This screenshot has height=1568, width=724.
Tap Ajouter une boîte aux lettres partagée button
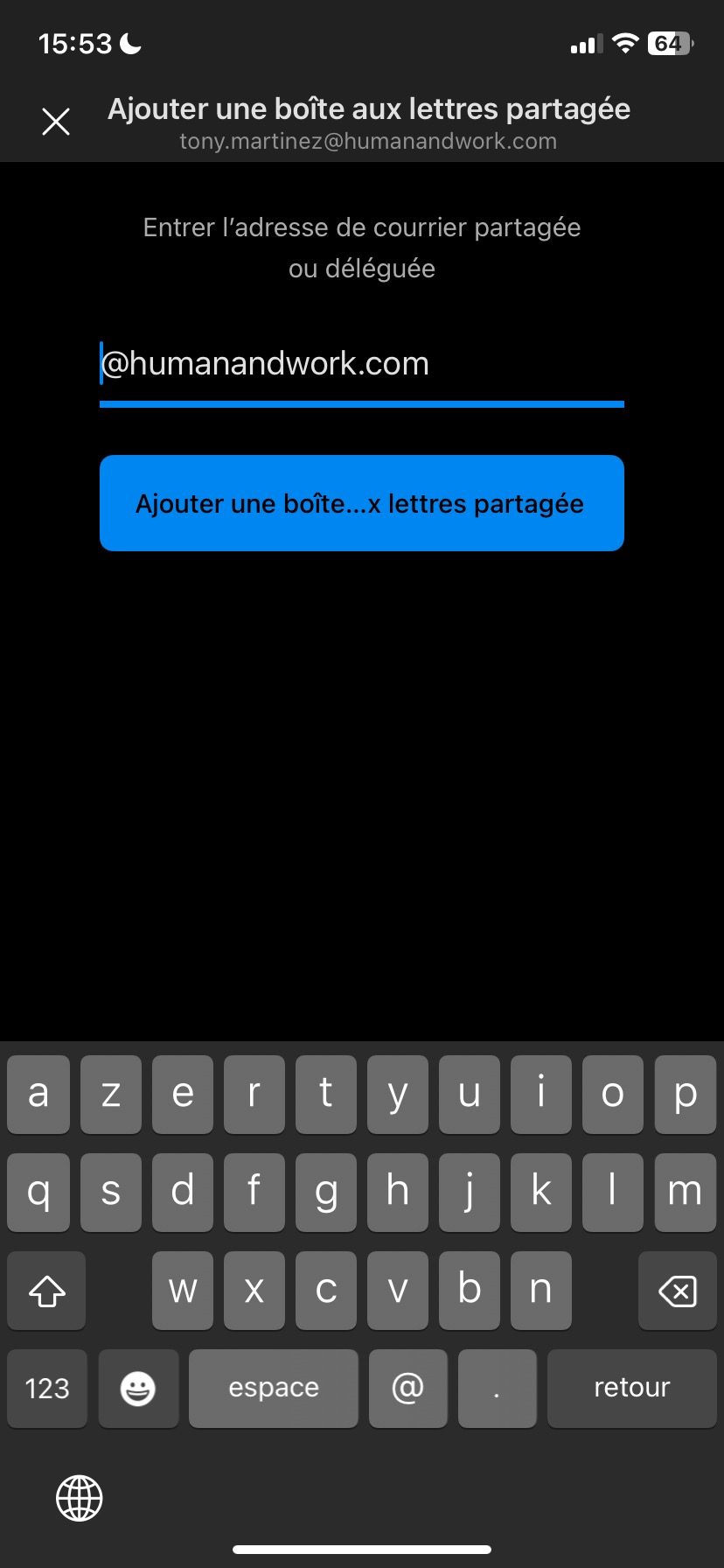tap(361, 503)
